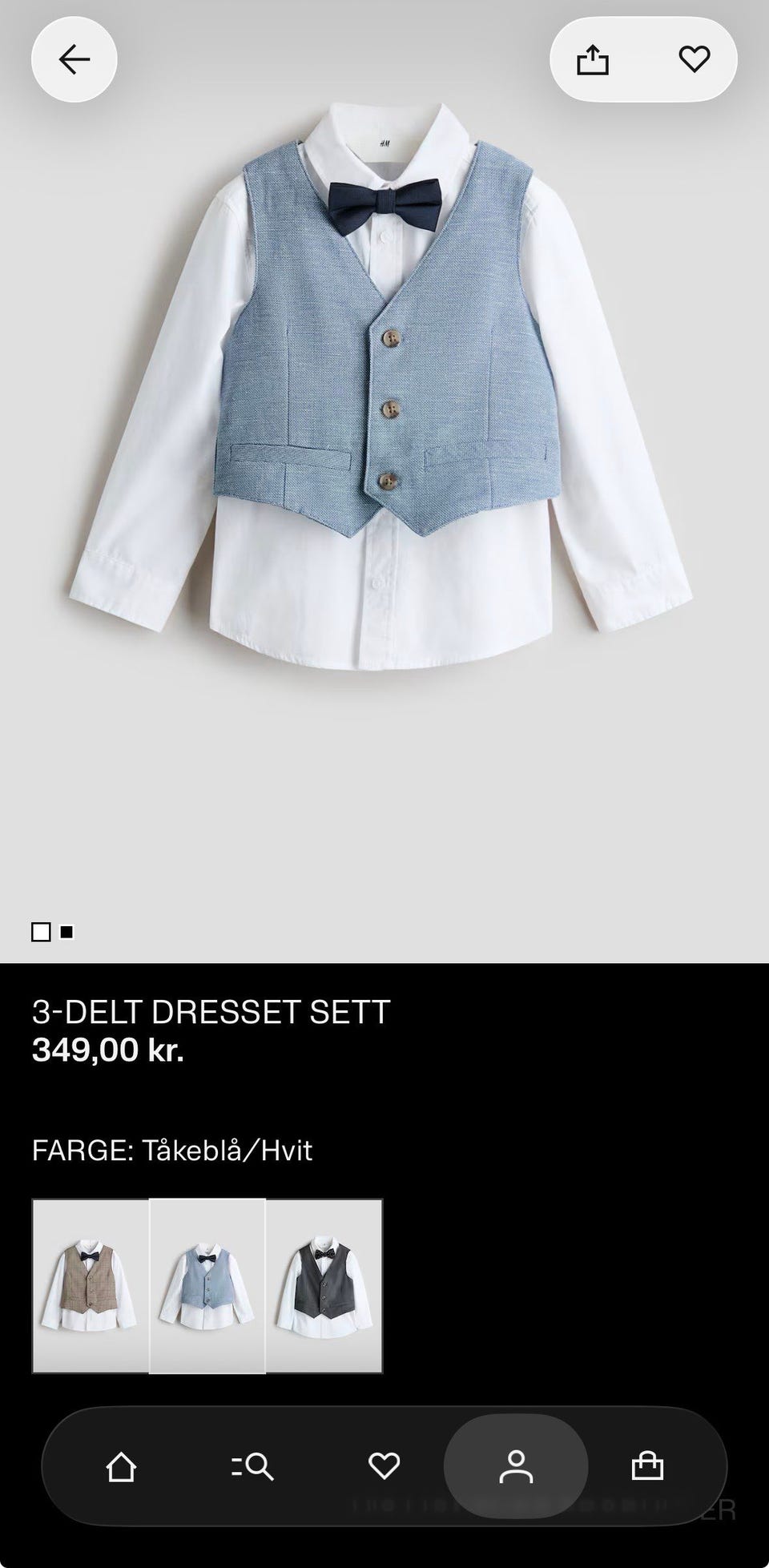Open favorites in the bottom bar
The width and height of the screenshot is (769, 1568).
pos(384,1466)
